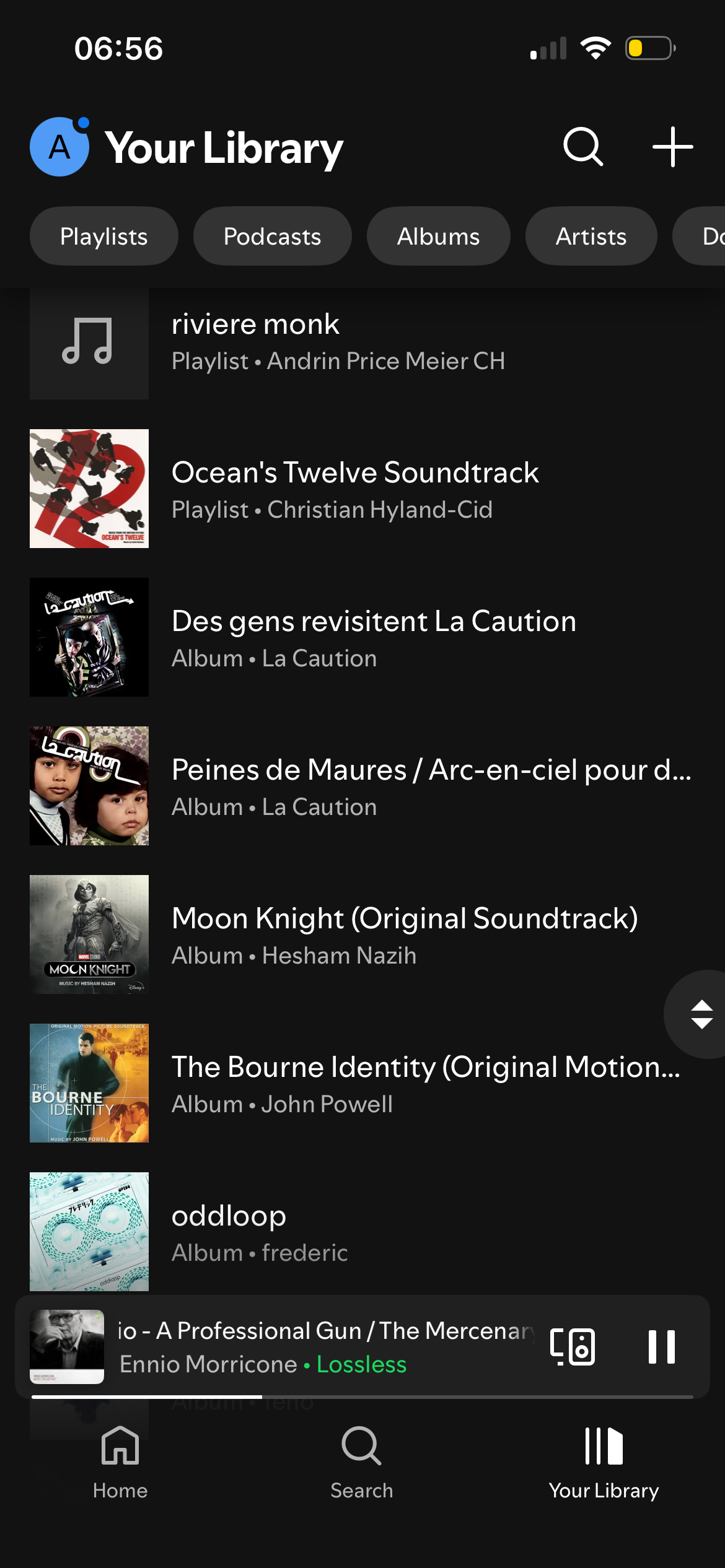
Task: Open Des gens revisitent La Caution album
Action: pos(372,638)
